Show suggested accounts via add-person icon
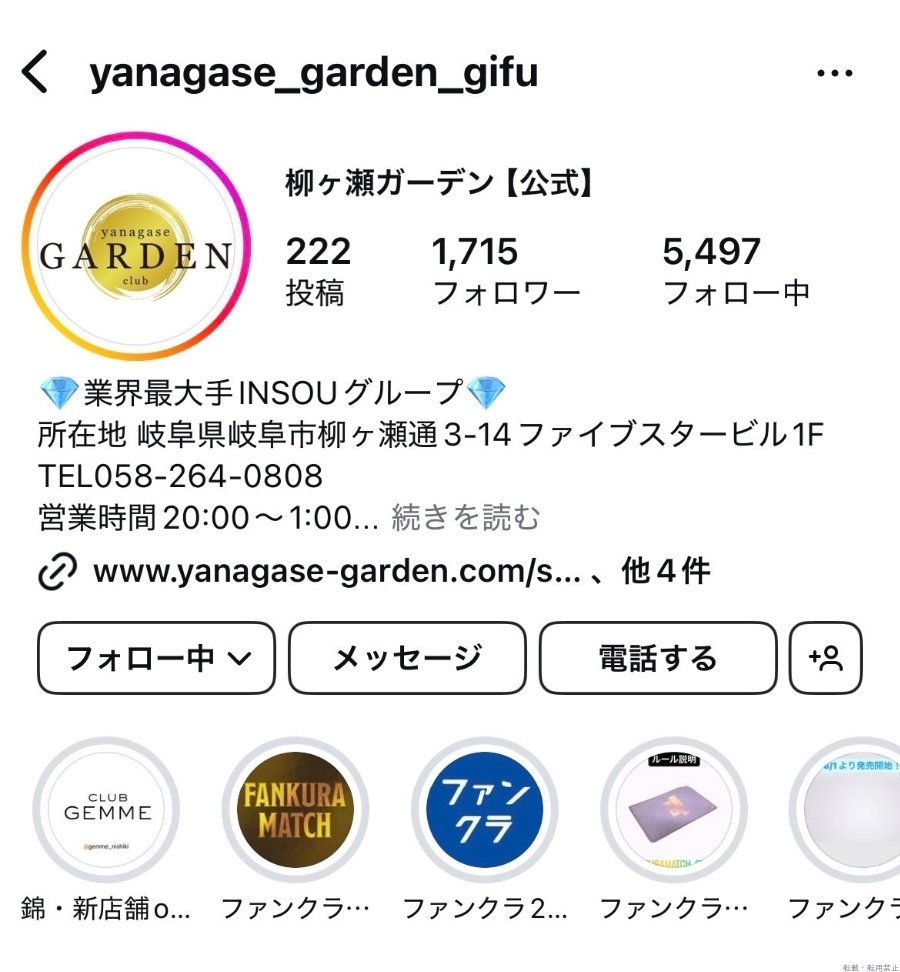This screenshot has height=972, width=900. point(825,658)
